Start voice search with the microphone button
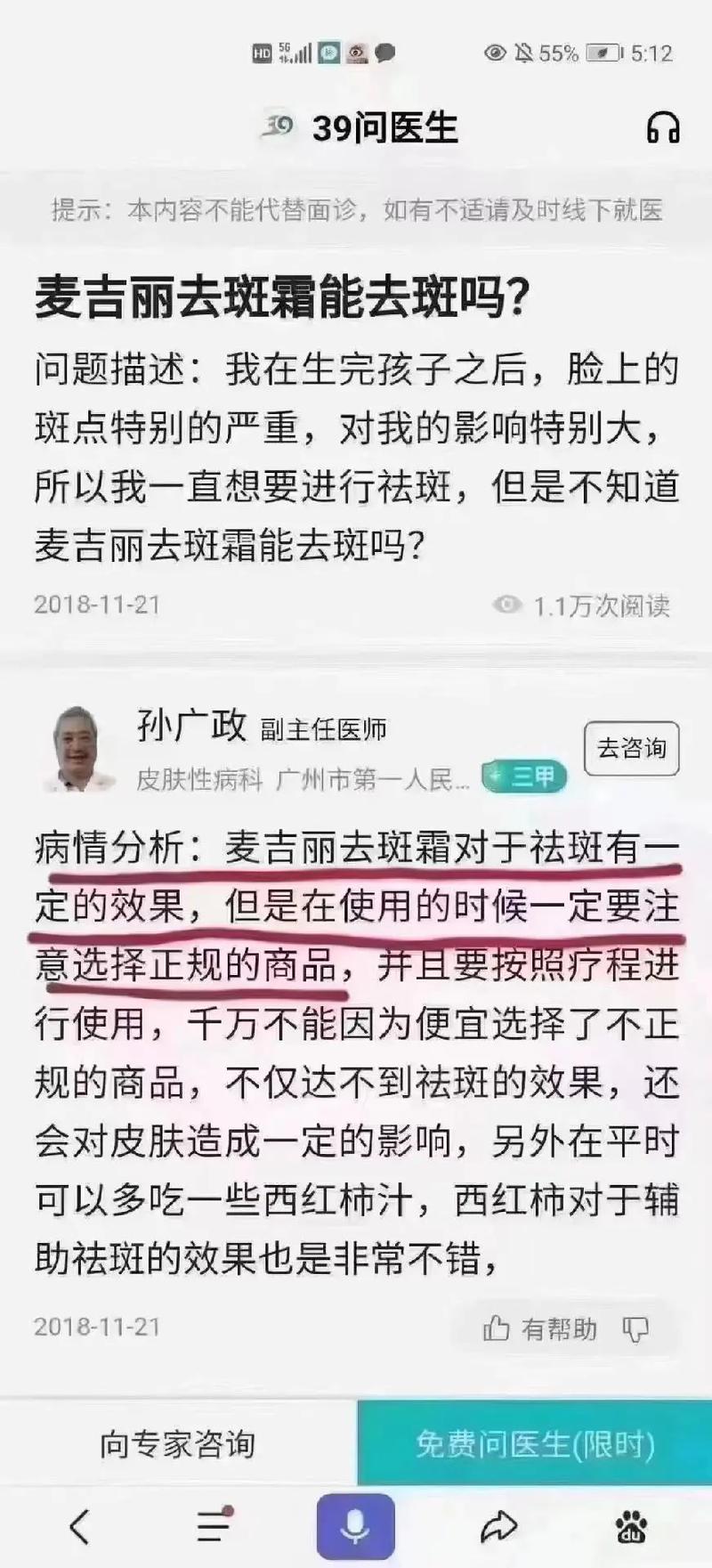 click(355, 1526)
